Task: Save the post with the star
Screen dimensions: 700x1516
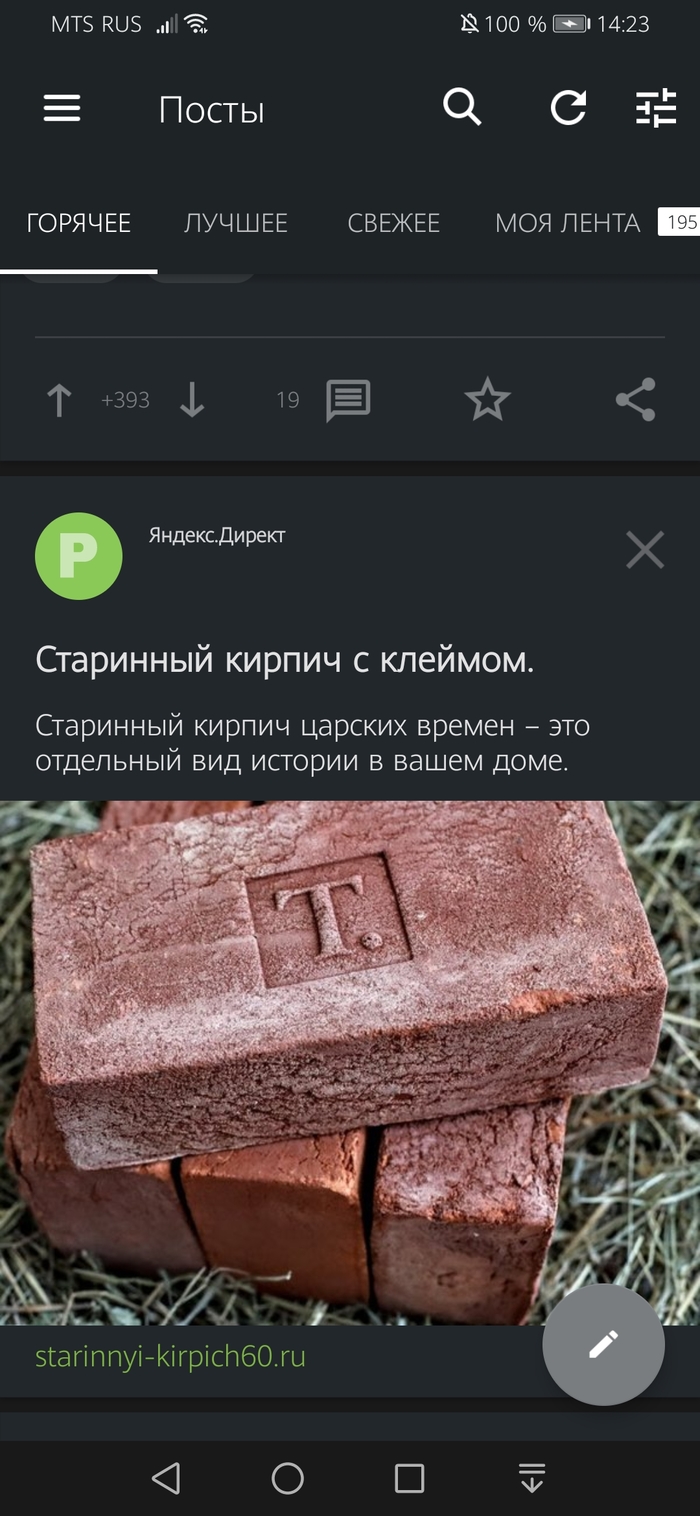Action: tap(487, 401)
